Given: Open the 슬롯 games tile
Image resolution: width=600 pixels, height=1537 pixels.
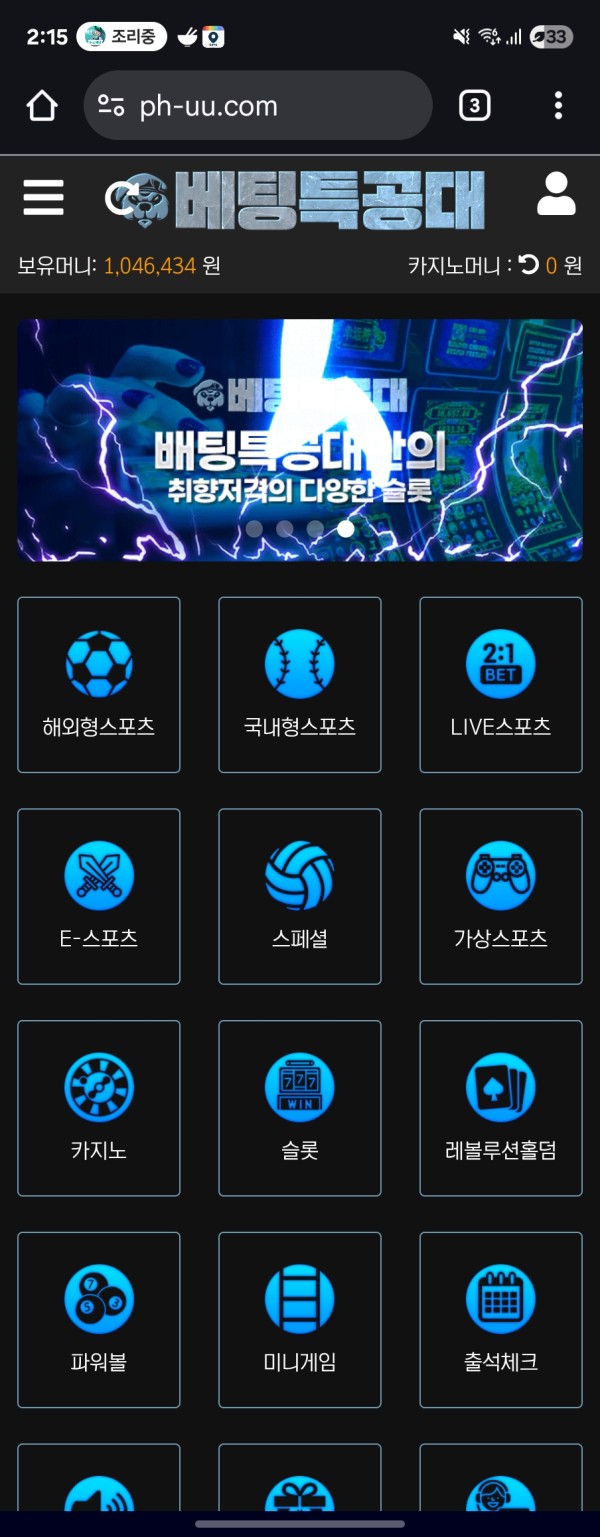Looking at the screenshot, I should tap(300, 1108).
